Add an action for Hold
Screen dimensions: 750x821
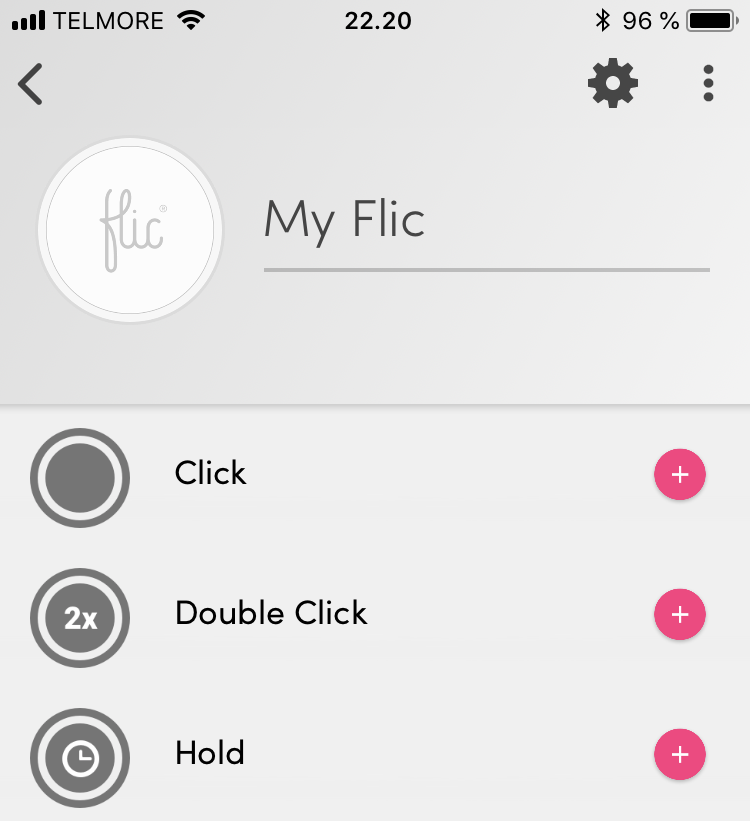(680, 754)
